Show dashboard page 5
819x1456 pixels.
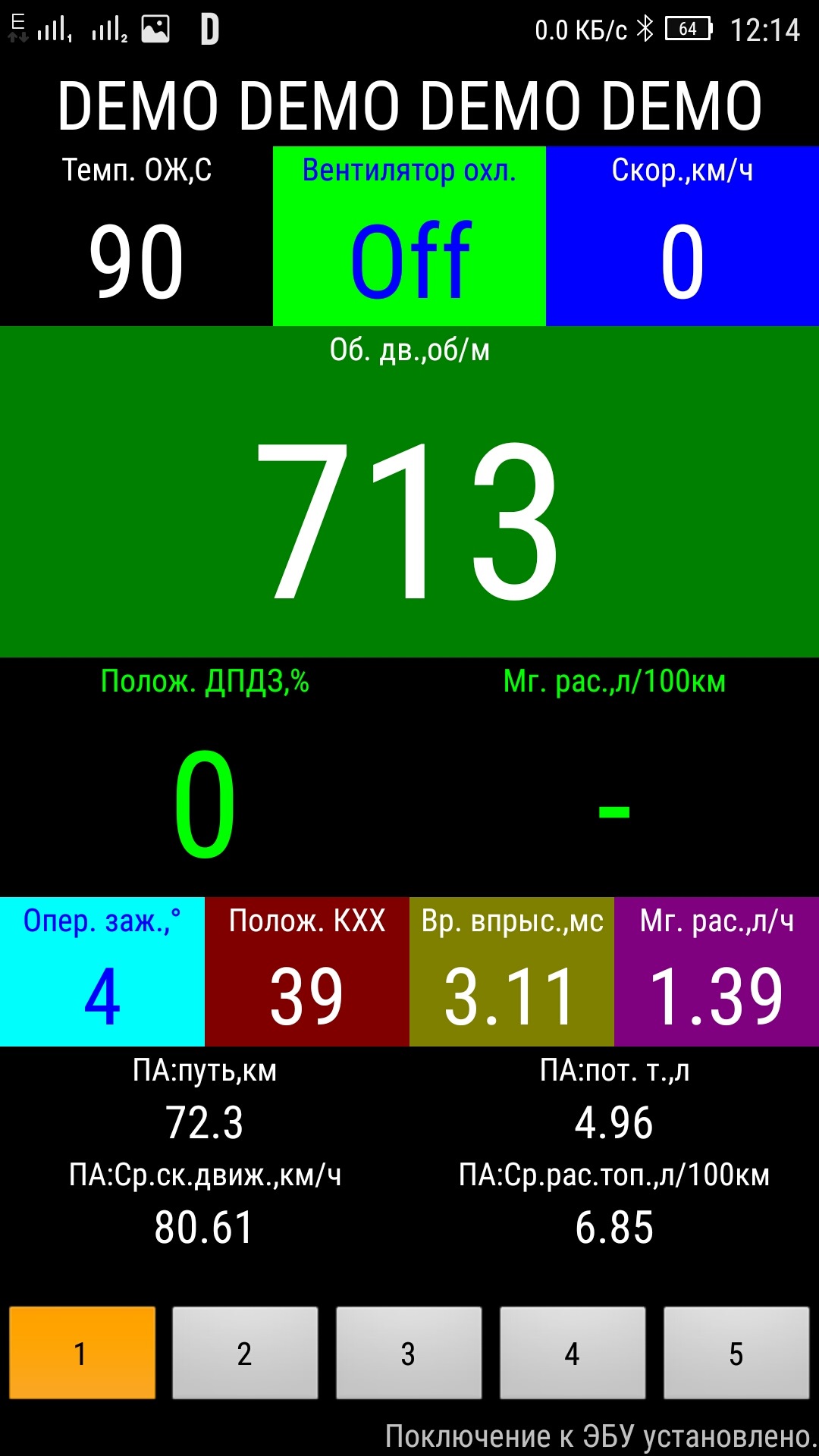(736, 1353)
